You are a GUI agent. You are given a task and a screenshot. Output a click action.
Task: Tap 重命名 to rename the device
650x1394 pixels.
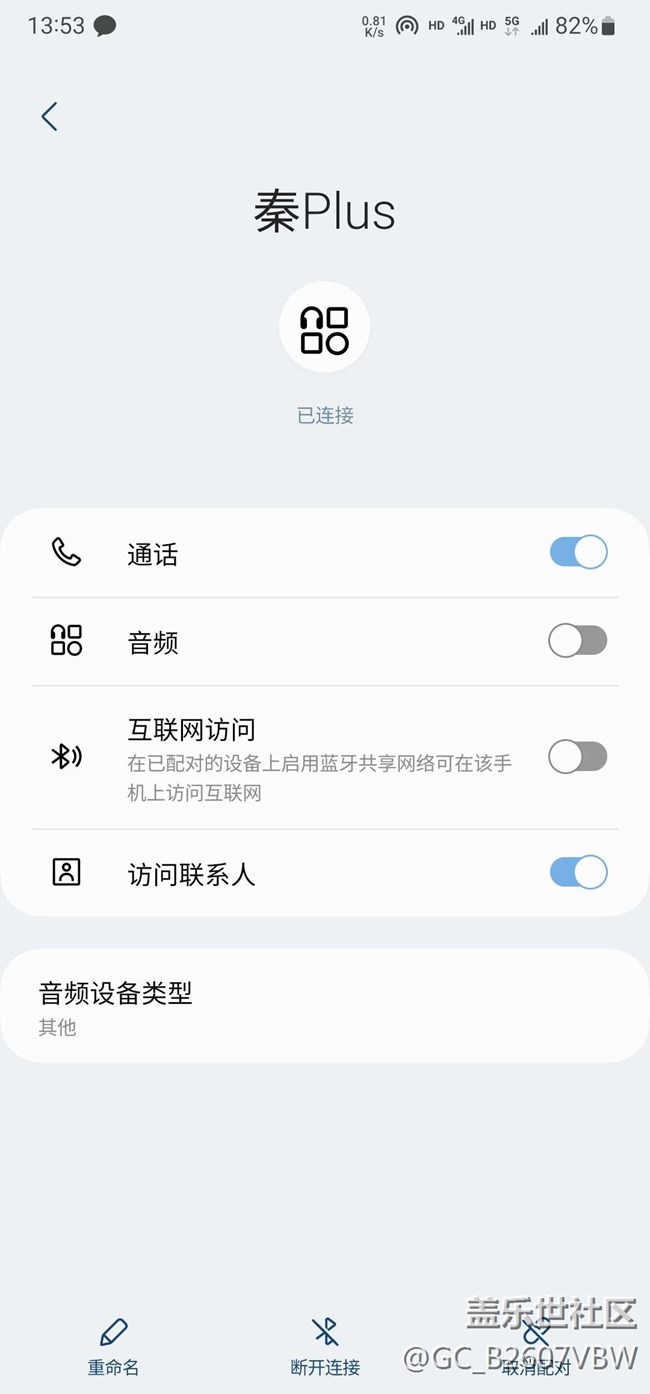[x=113, y=1346]
